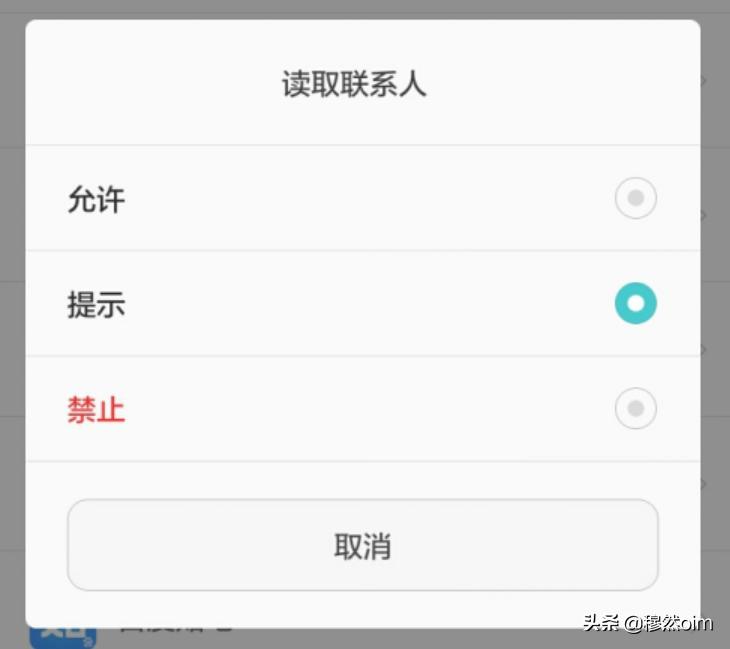Select the 允许 option

[363, 198]
